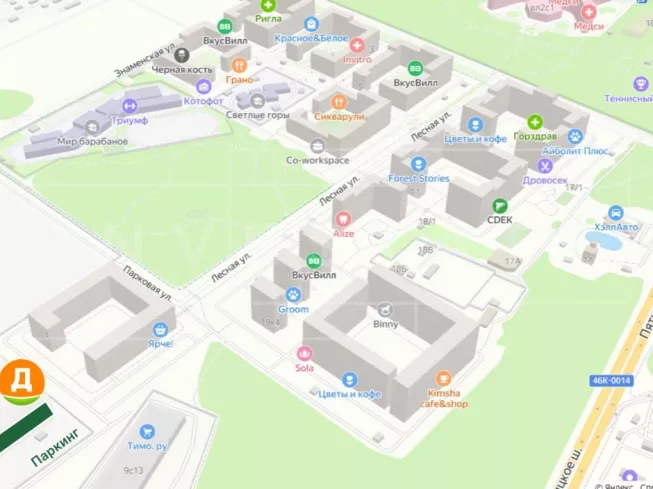Screen dimensions: 653x489
Task: Select the Binny place marker
Action: (x=385, y=310)
